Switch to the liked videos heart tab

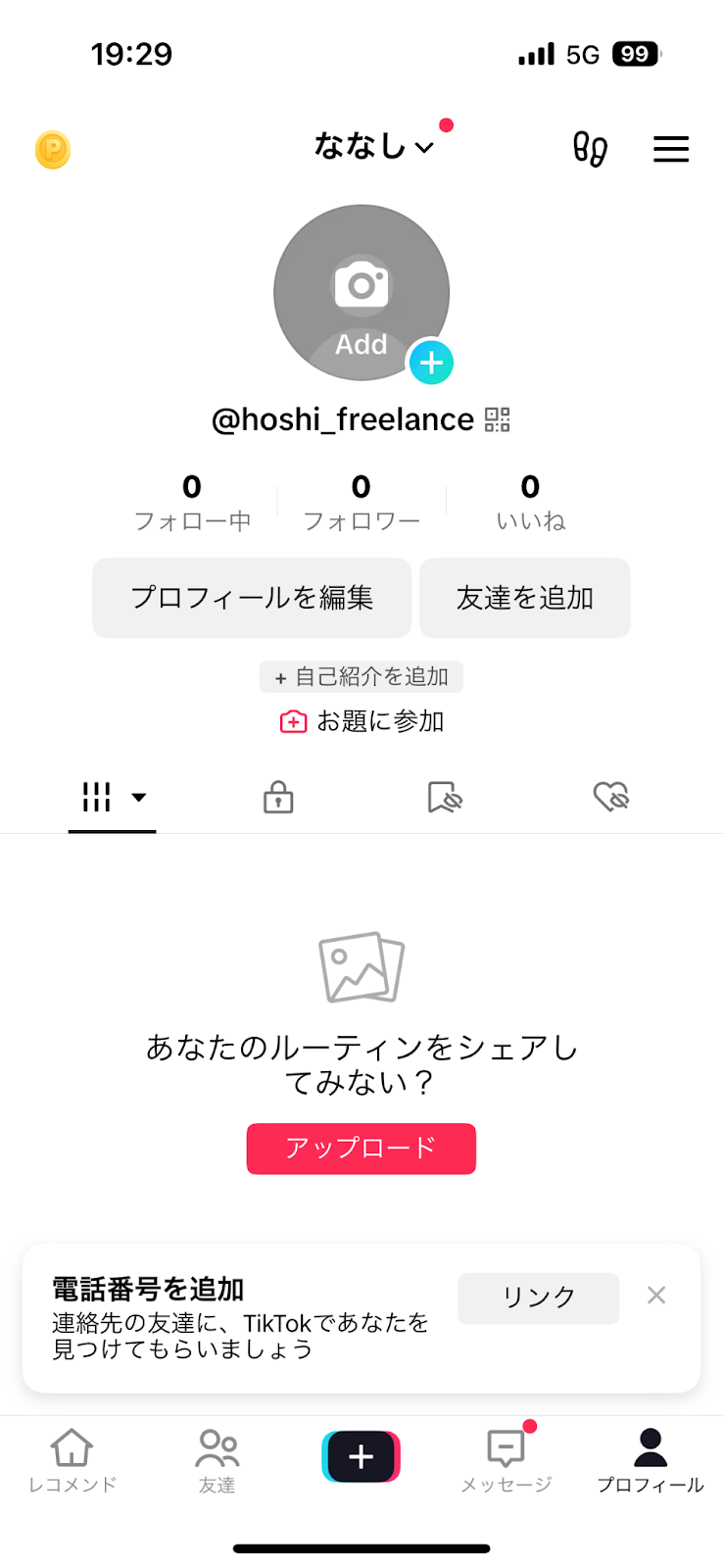click(x=611, y=797)
